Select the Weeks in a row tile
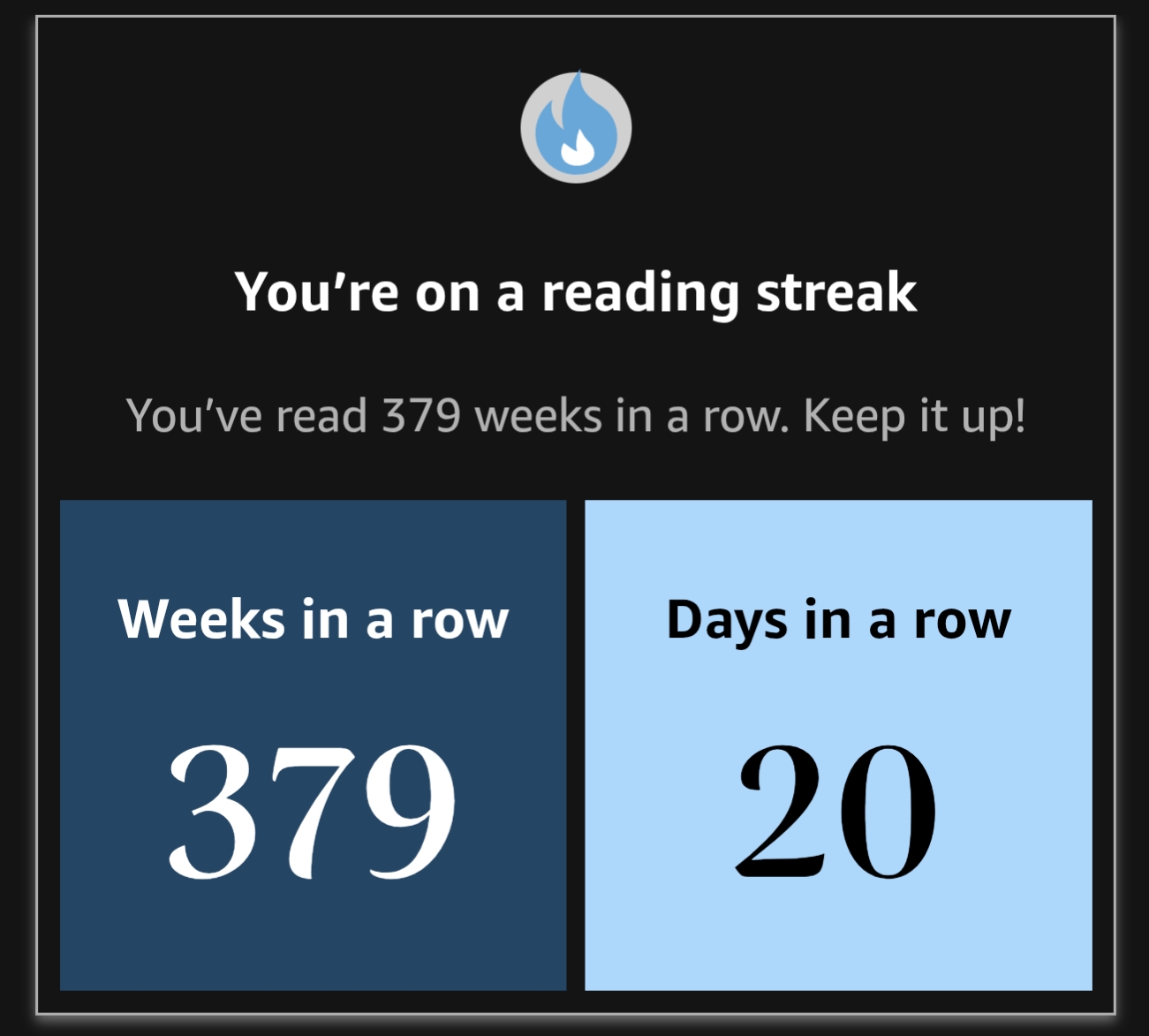This screenshot has height=1036, width=1149. click(313, 745)
